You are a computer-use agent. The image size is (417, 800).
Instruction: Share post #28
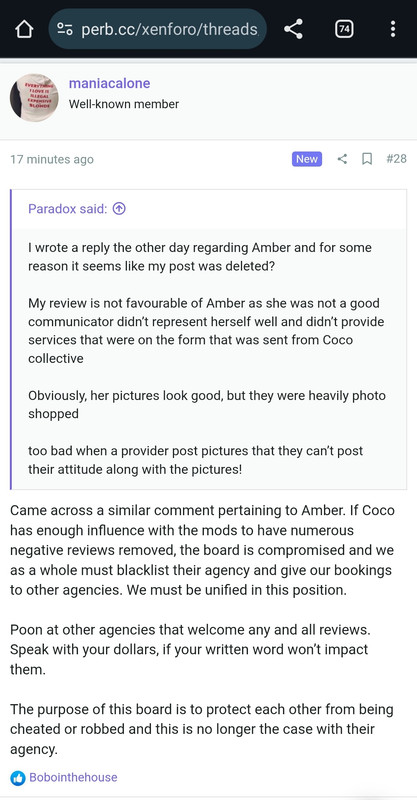[x=342, y=159]
